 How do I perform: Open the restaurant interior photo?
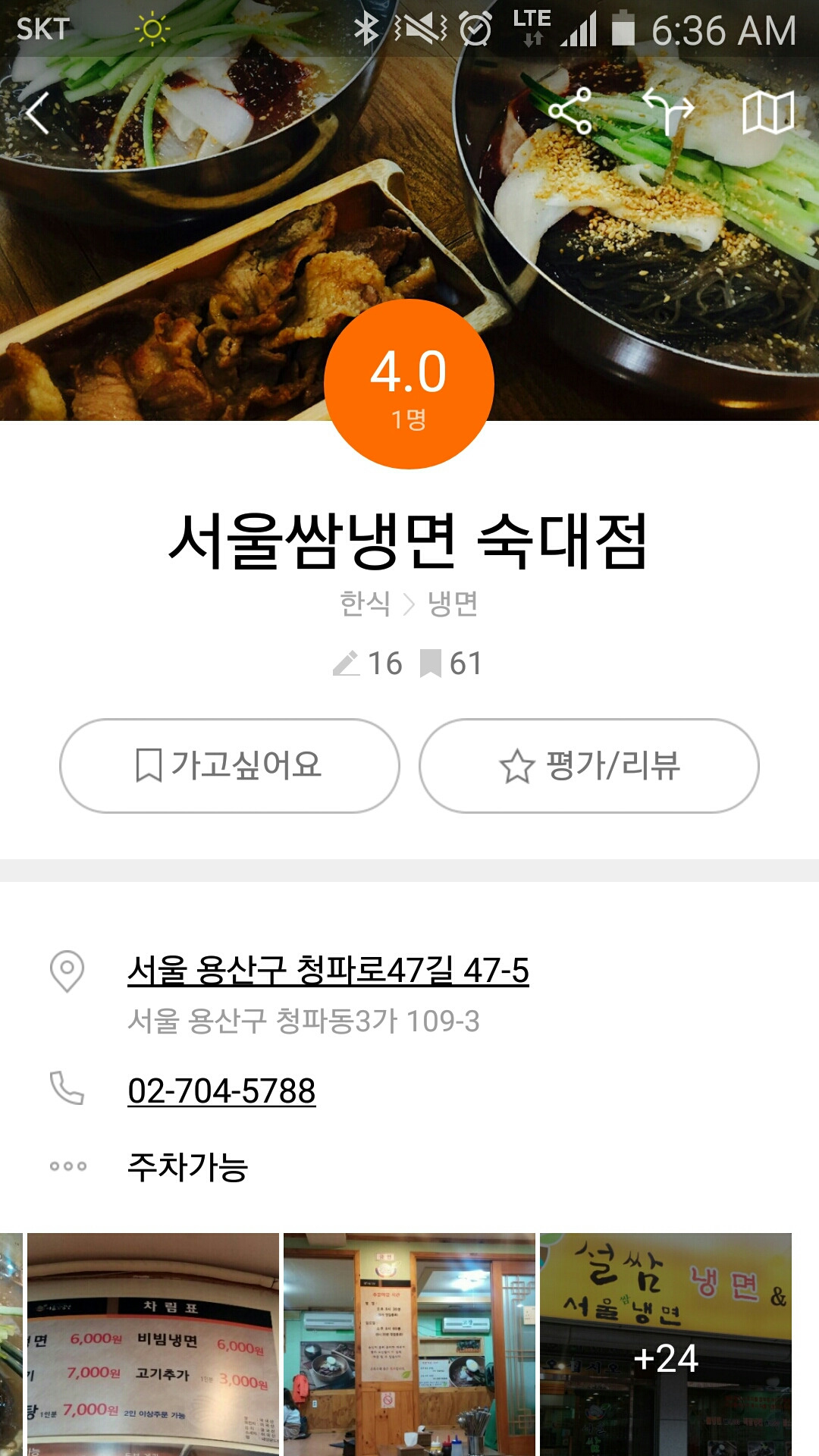tap(409, 1344)
